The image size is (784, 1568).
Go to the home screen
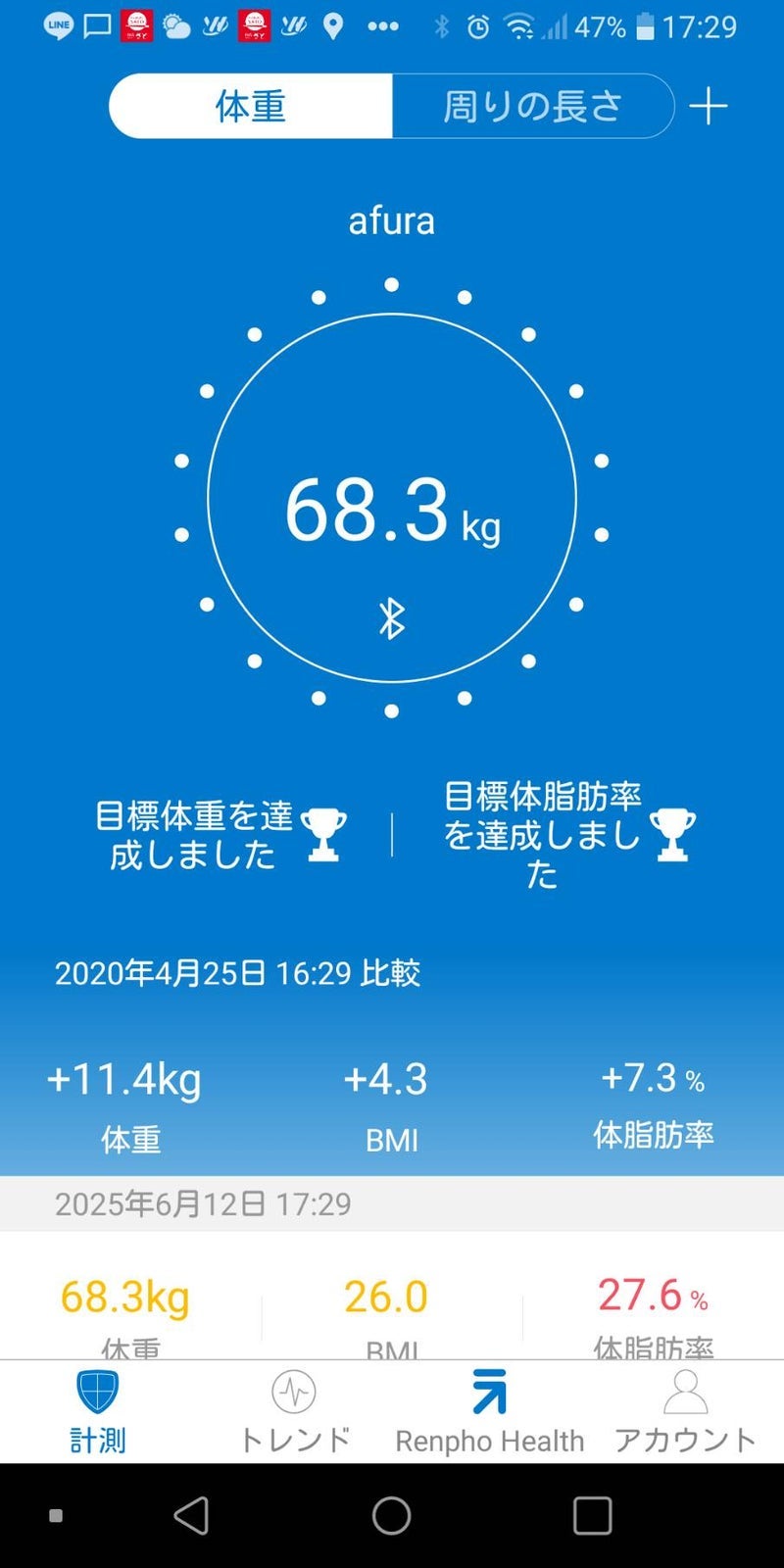pos(392,1515)
